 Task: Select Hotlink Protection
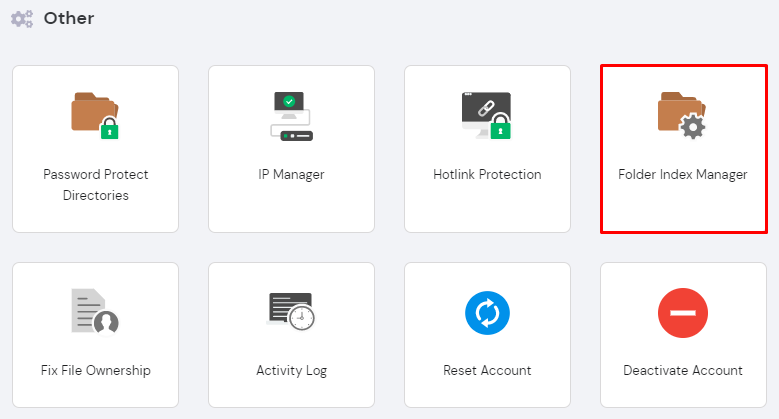pos(487,149)
